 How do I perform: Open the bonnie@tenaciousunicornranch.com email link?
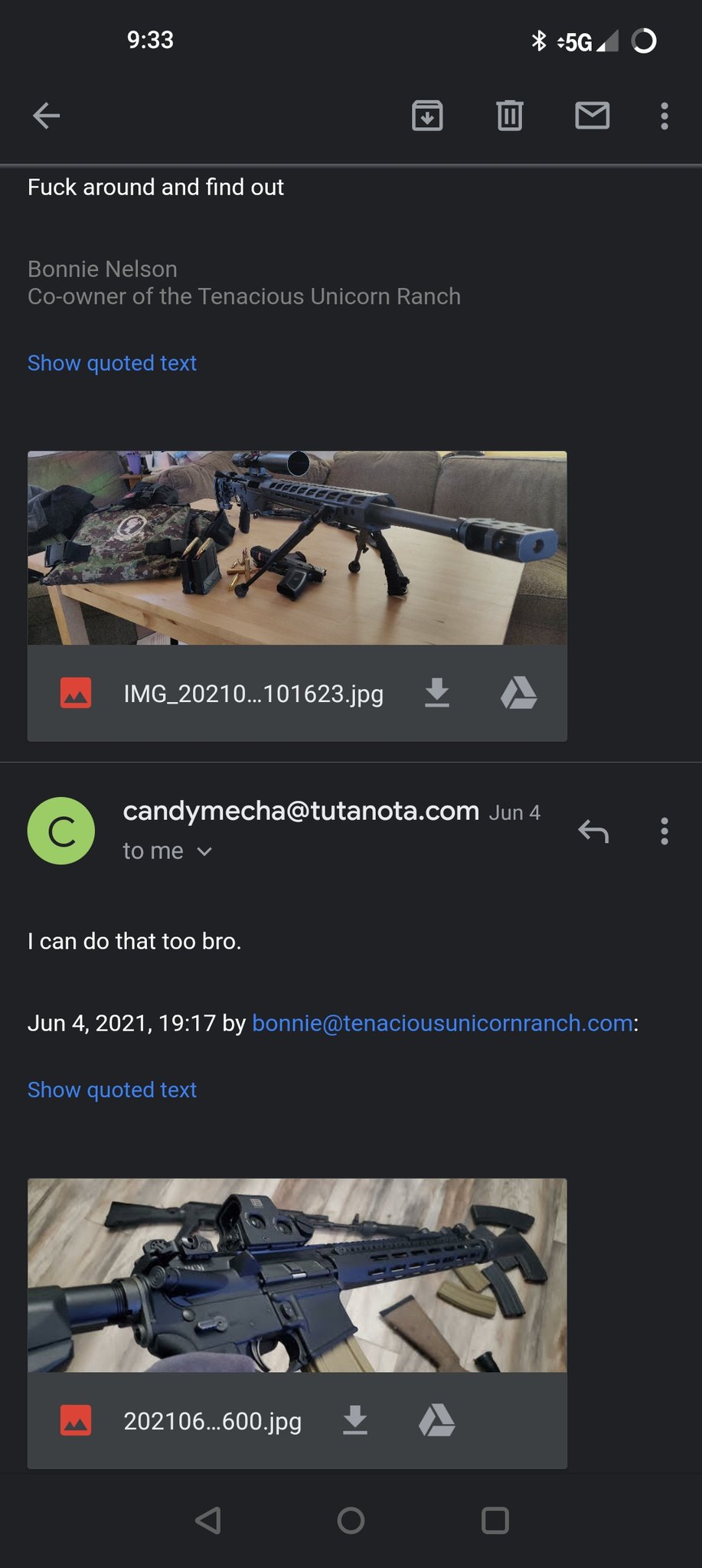pos(442,1024)
